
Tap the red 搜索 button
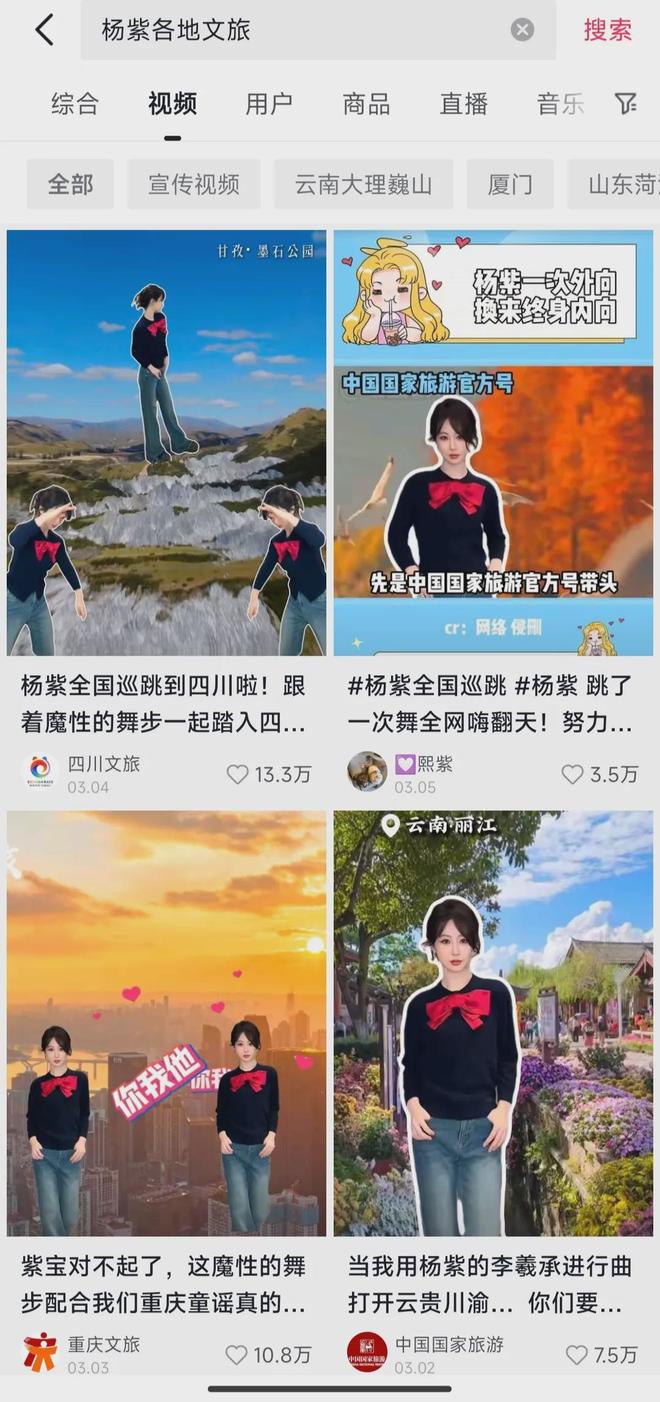point(608,30)
